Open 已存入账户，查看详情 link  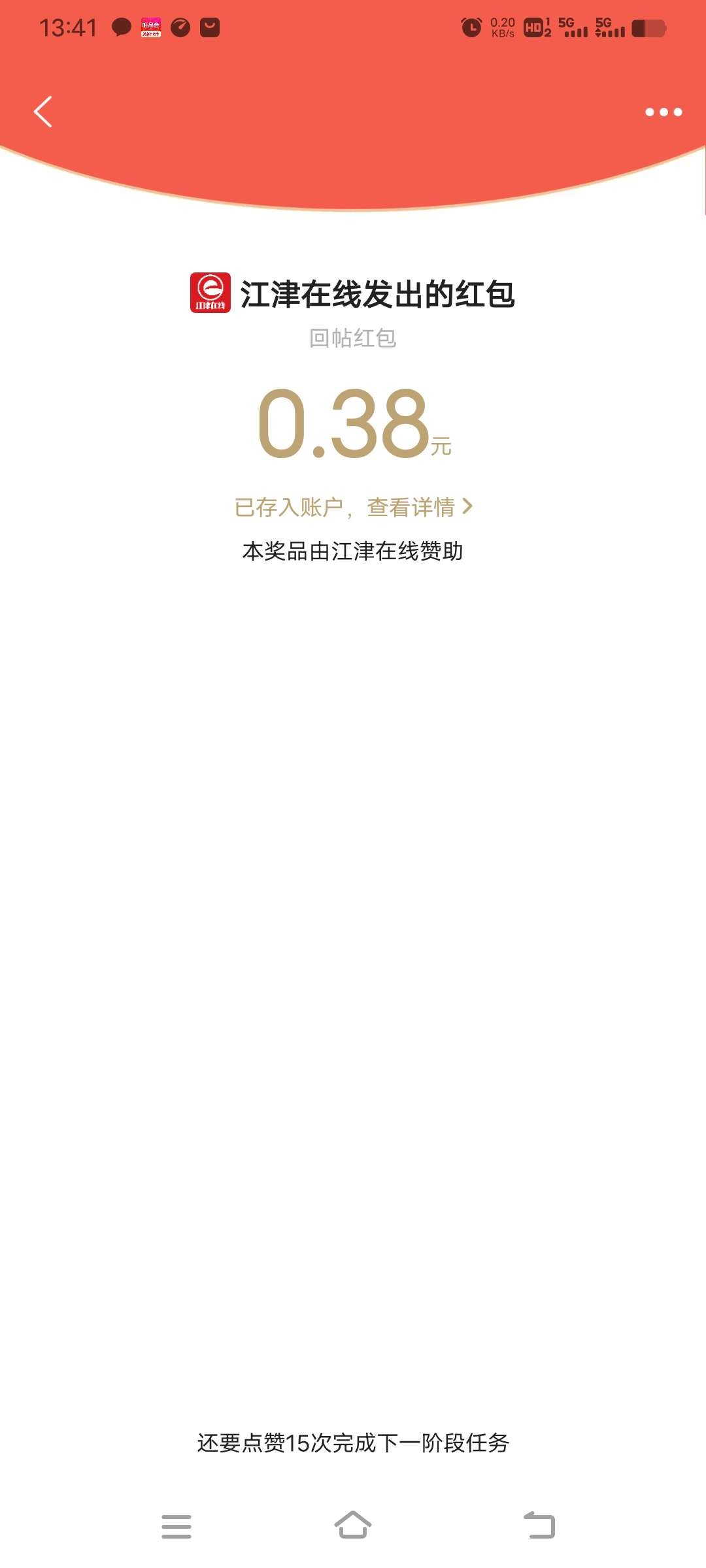[x=353, y=507]
